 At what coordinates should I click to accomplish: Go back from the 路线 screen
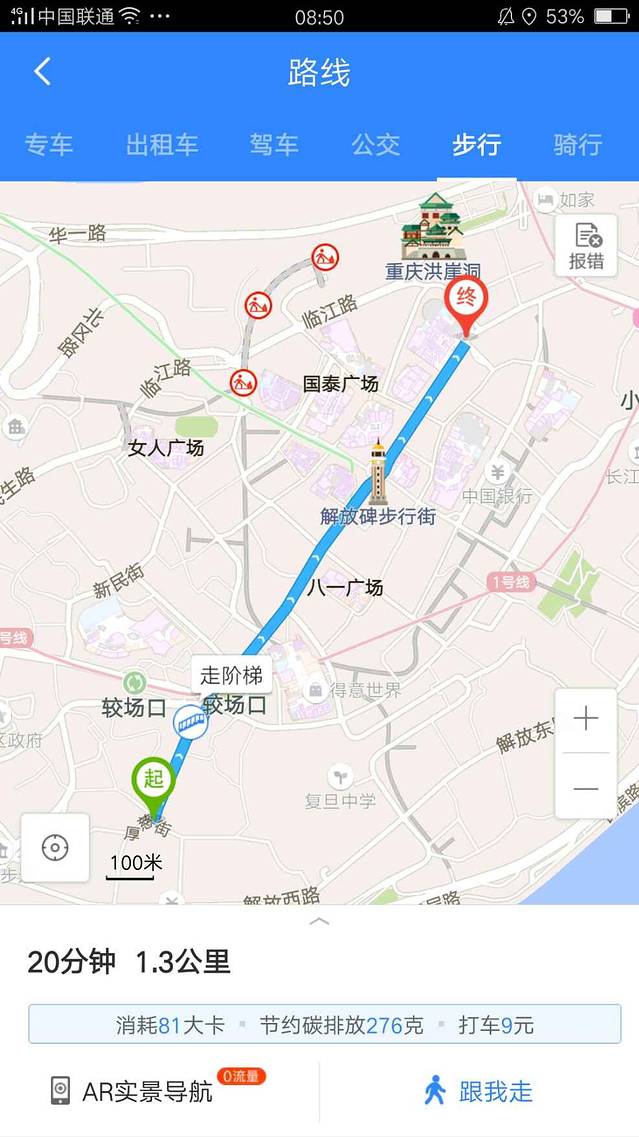point(42,72)
